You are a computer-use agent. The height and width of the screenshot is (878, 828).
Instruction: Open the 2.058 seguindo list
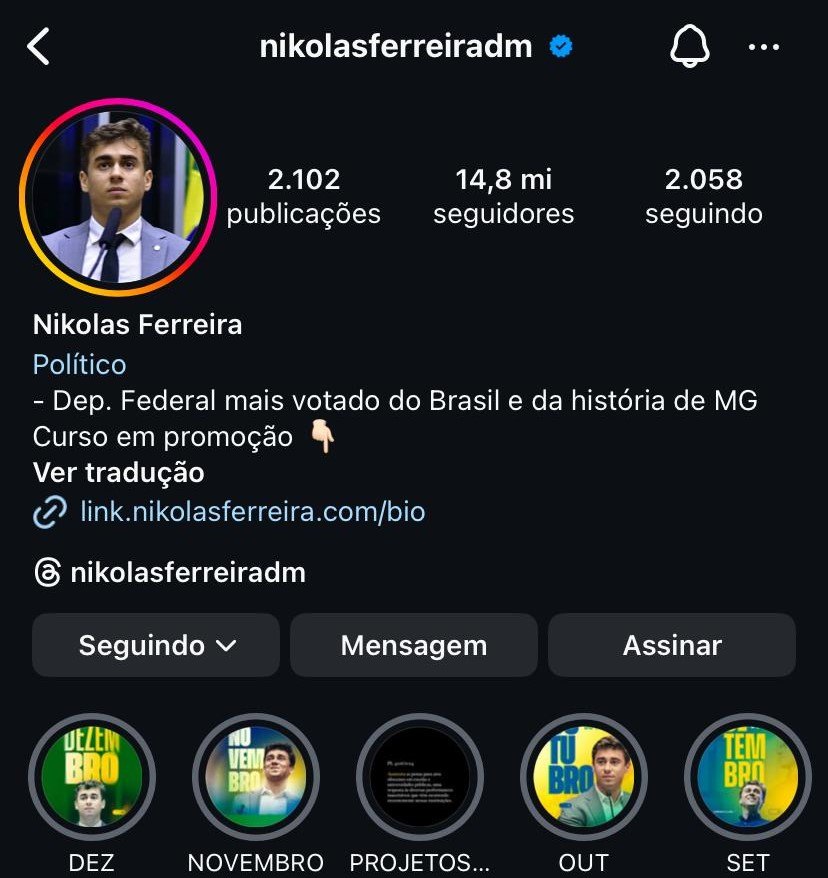pyautogui.click(x=703, y=196)
